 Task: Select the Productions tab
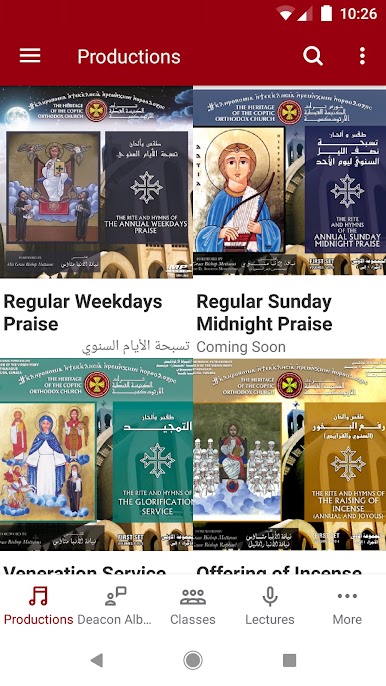[x=39, y=606]
